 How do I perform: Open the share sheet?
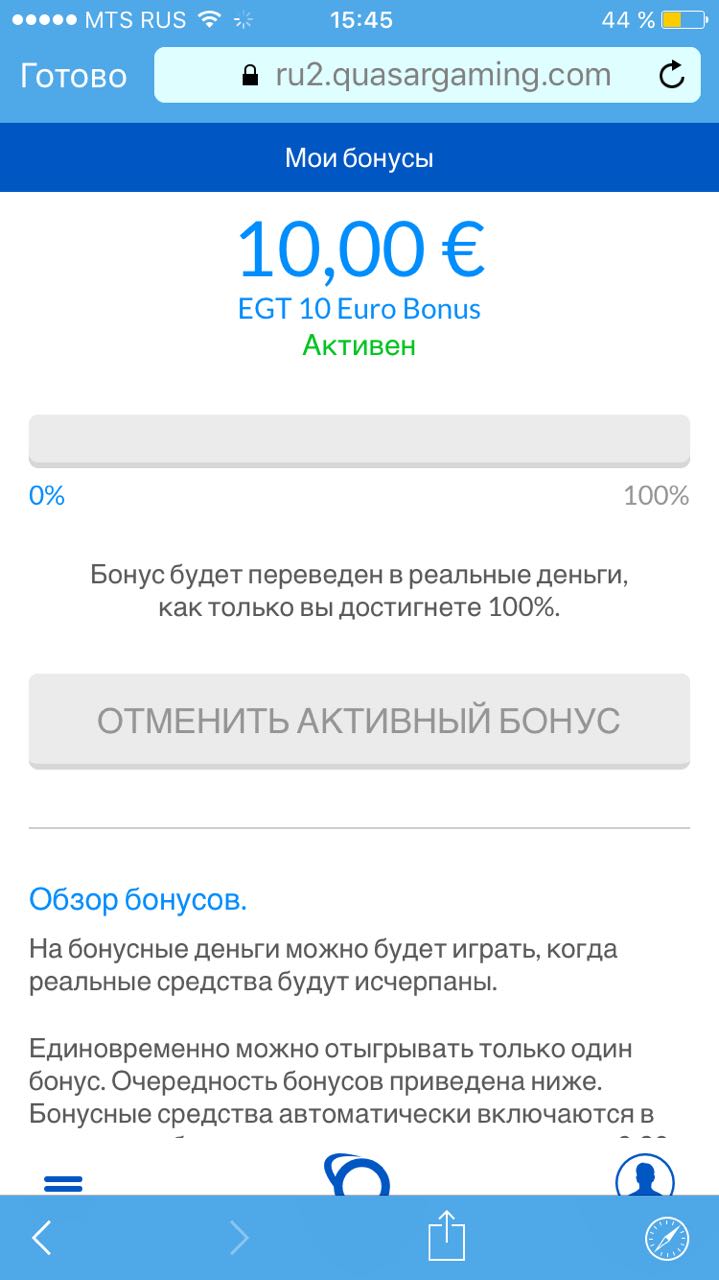pyautogui.click(x=447, y=1236)
